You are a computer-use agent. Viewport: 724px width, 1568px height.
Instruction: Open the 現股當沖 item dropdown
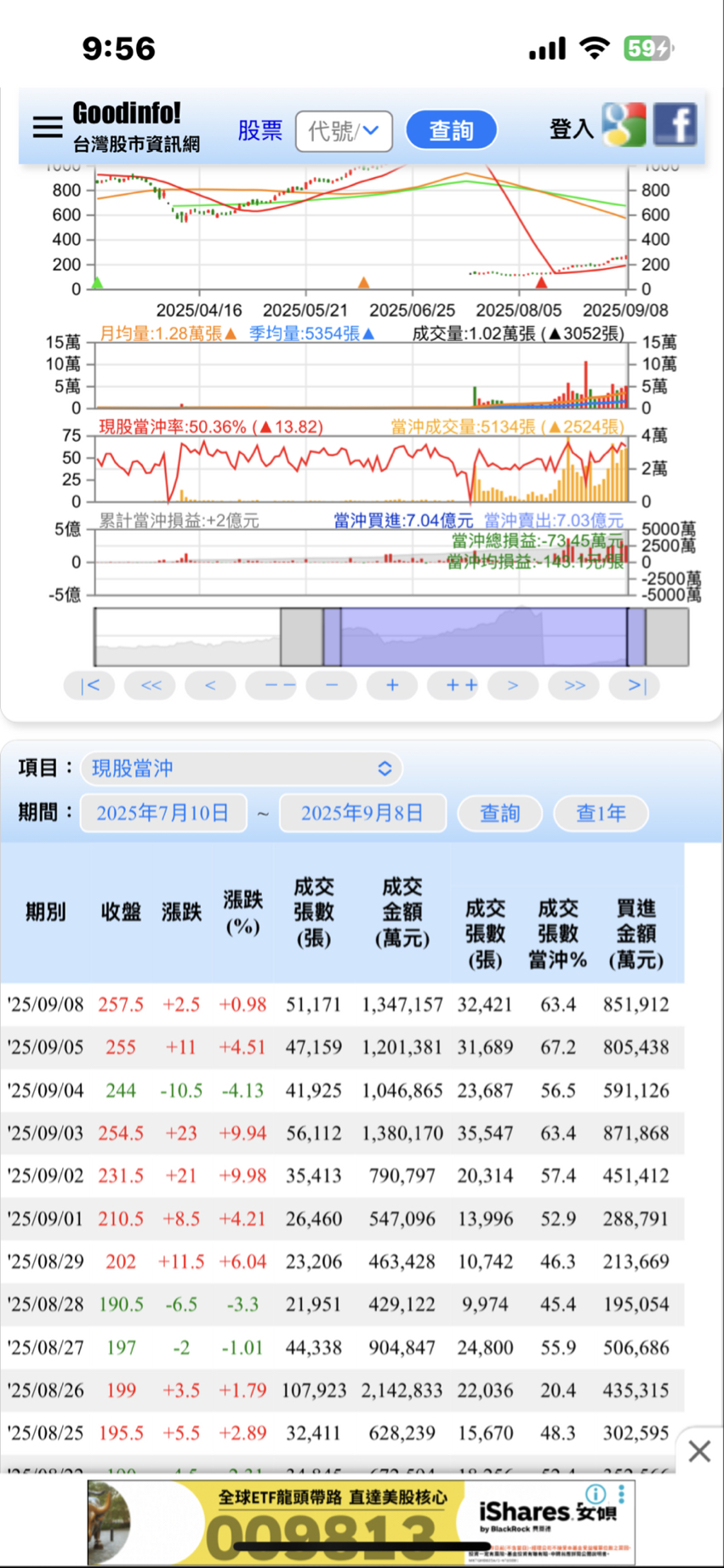(242, 769)
